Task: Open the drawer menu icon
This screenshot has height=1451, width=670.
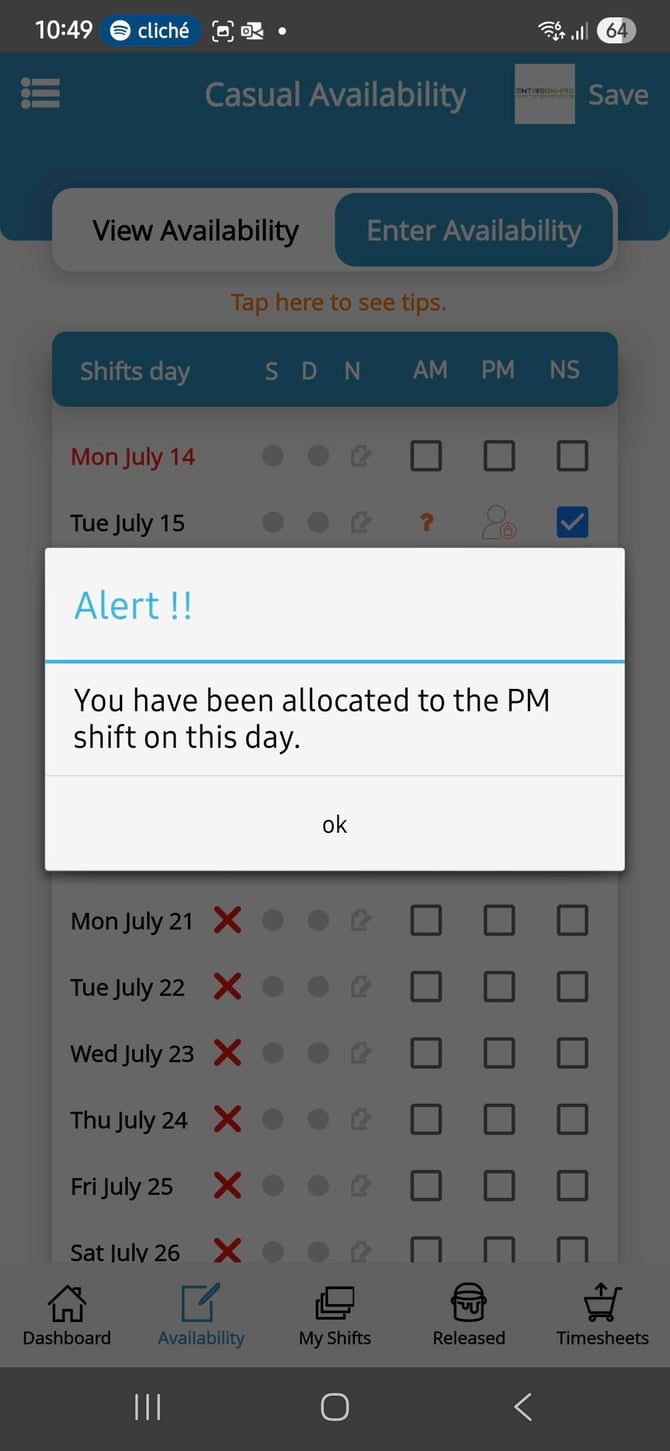Action: [x=40, y=93]
